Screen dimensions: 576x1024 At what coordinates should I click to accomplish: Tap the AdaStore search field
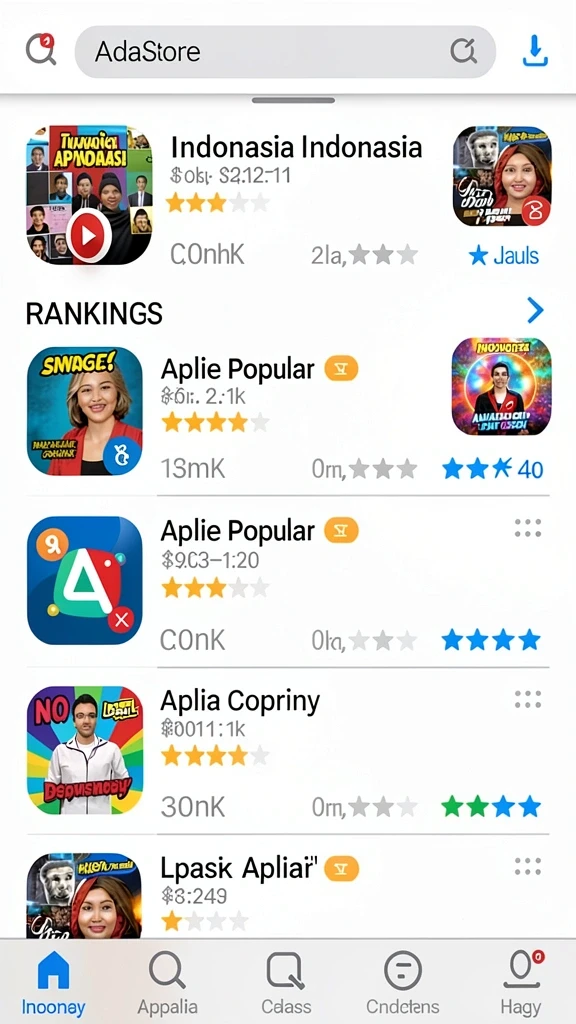point(285,52)
